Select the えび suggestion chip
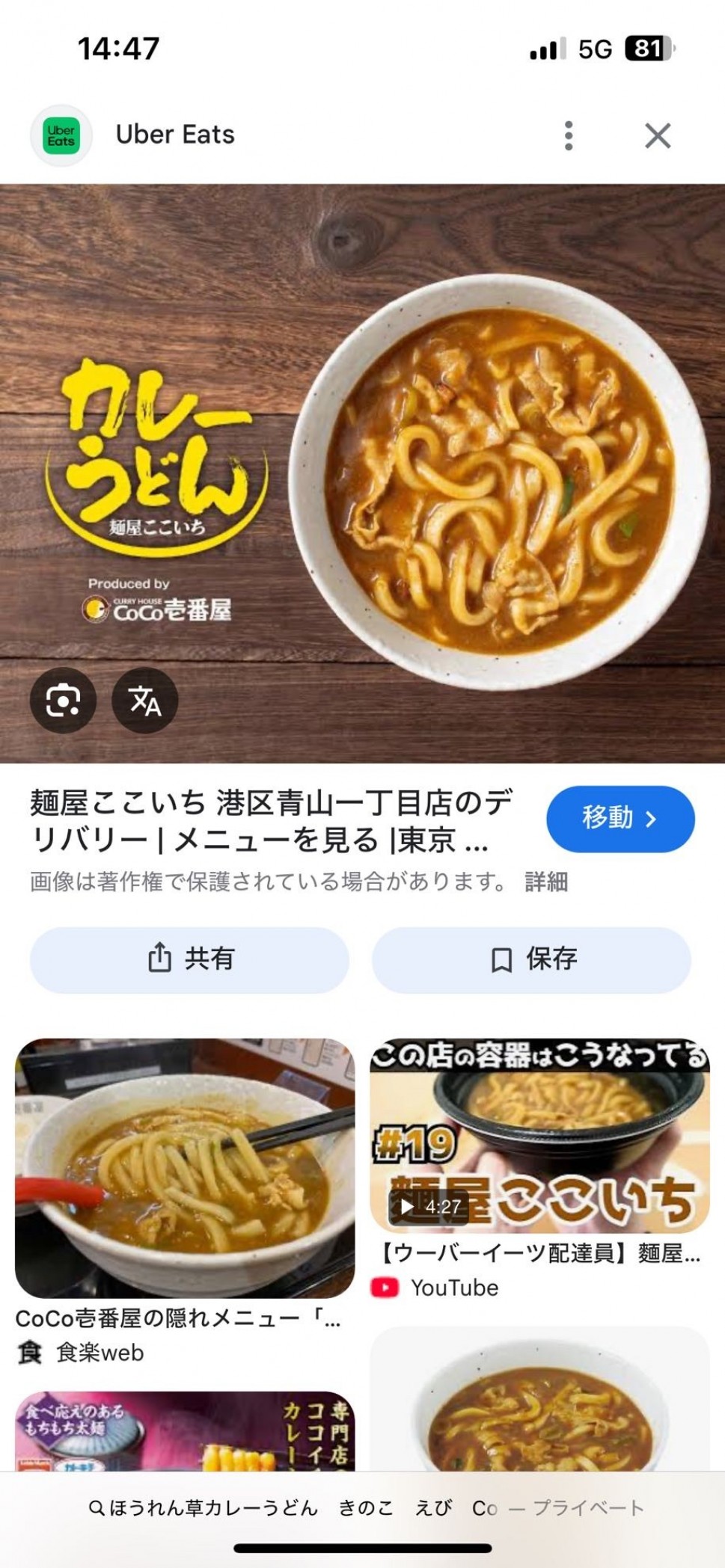This screenshot has height=1568, width=725. click(433, 1508)
